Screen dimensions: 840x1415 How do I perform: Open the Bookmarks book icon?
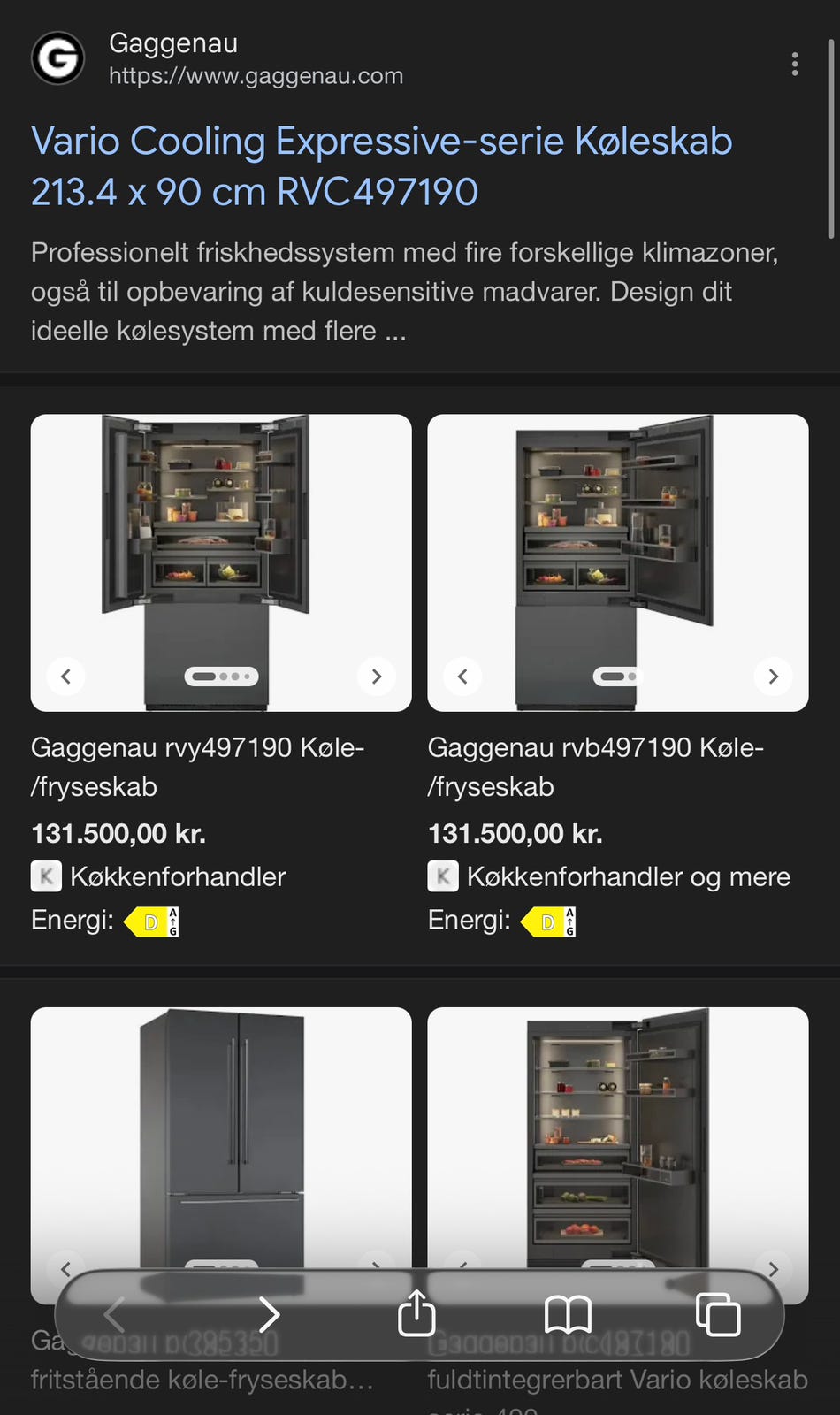click(x=567, y=1314)
